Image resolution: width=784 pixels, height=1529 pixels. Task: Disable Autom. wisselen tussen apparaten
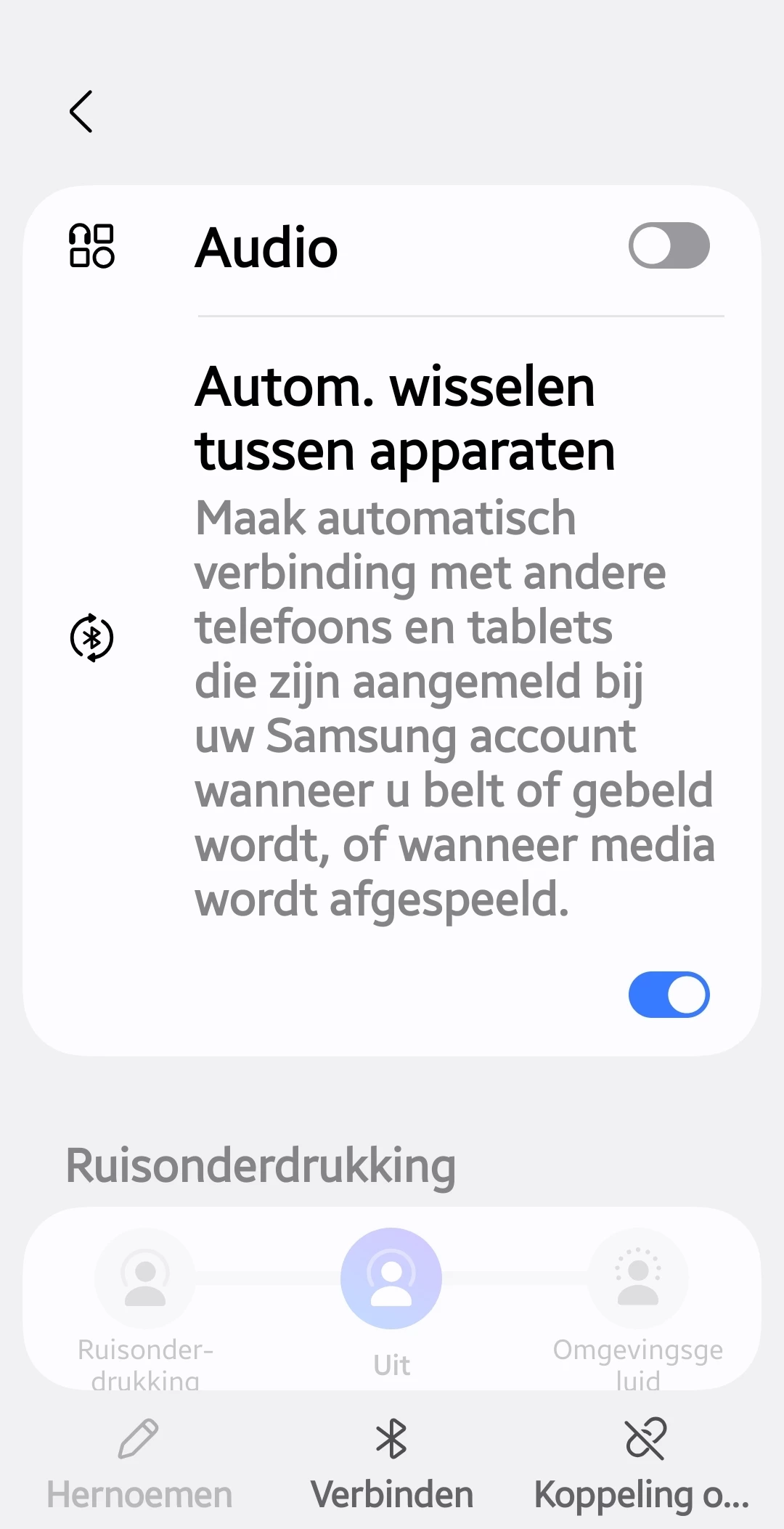click(x=669, y=994)
